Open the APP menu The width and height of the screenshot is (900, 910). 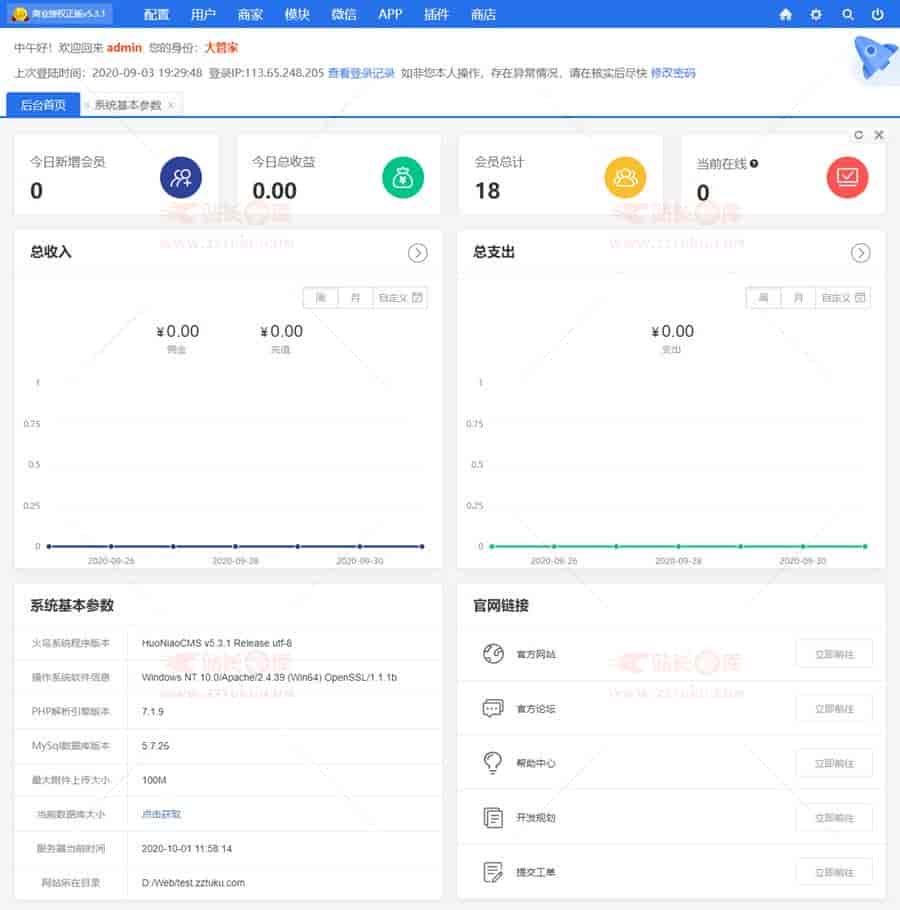(x=390, y=14)
